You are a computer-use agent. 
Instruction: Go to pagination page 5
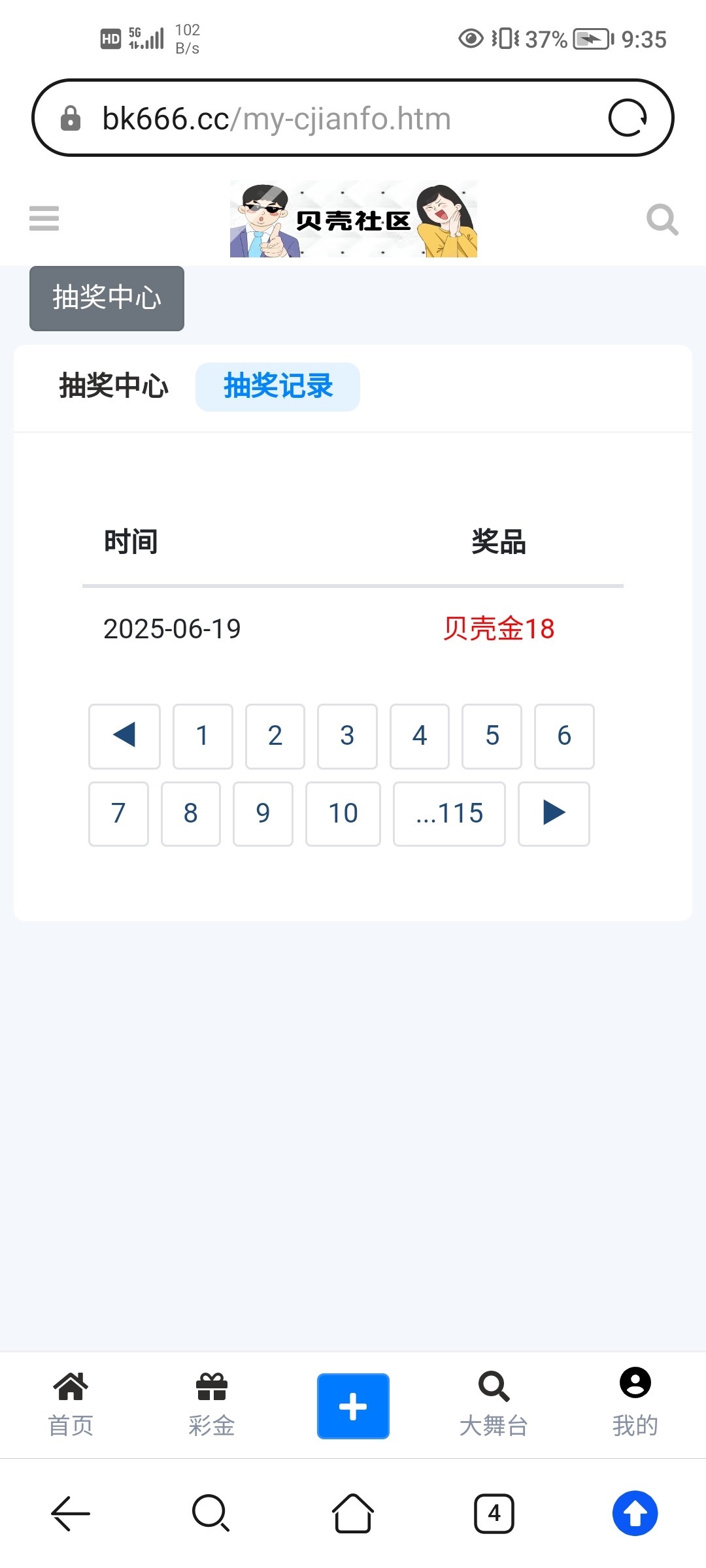pos(492,736)
